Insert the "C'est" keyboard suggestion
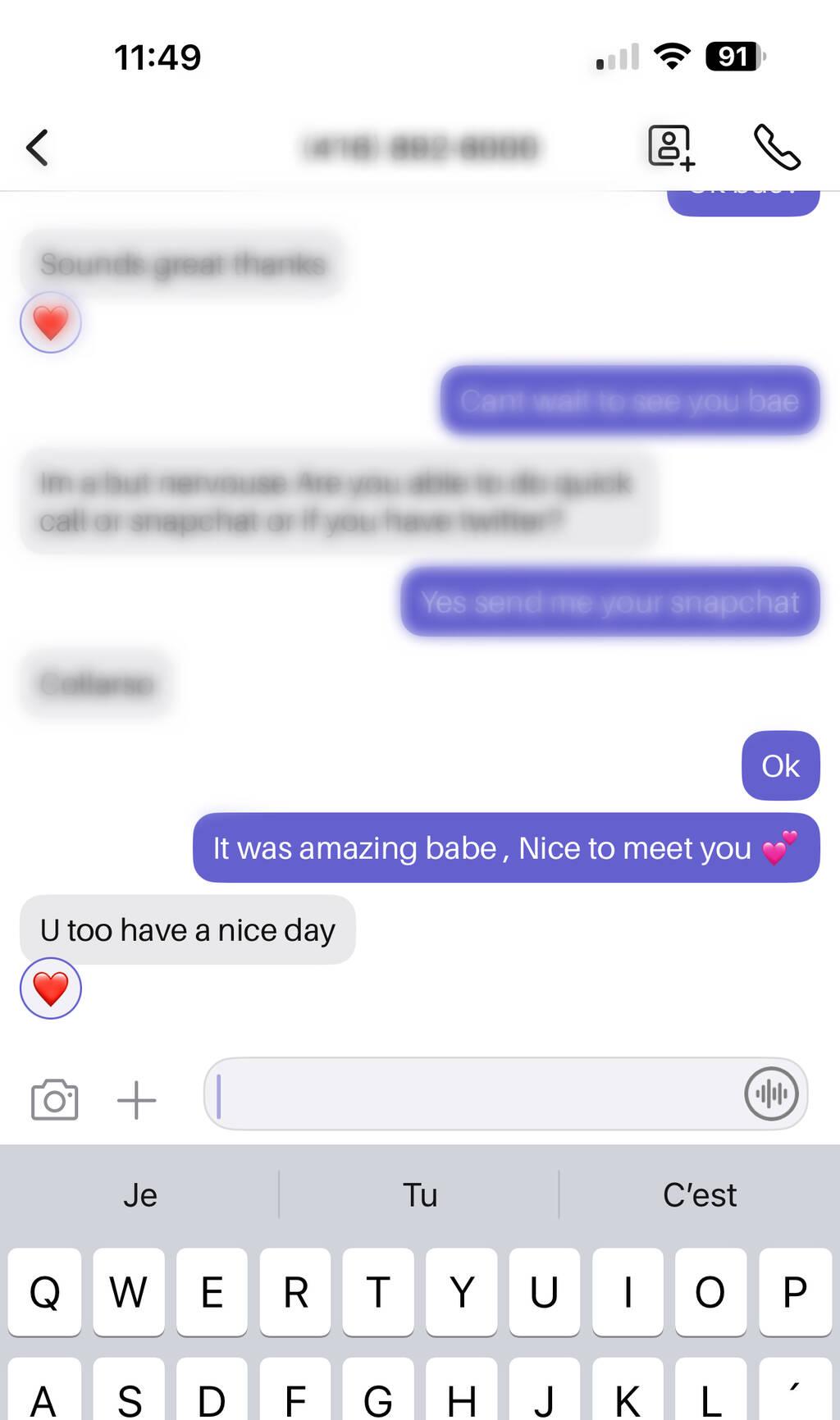This screenshot has width=840, height=1420. point(700,1195)
